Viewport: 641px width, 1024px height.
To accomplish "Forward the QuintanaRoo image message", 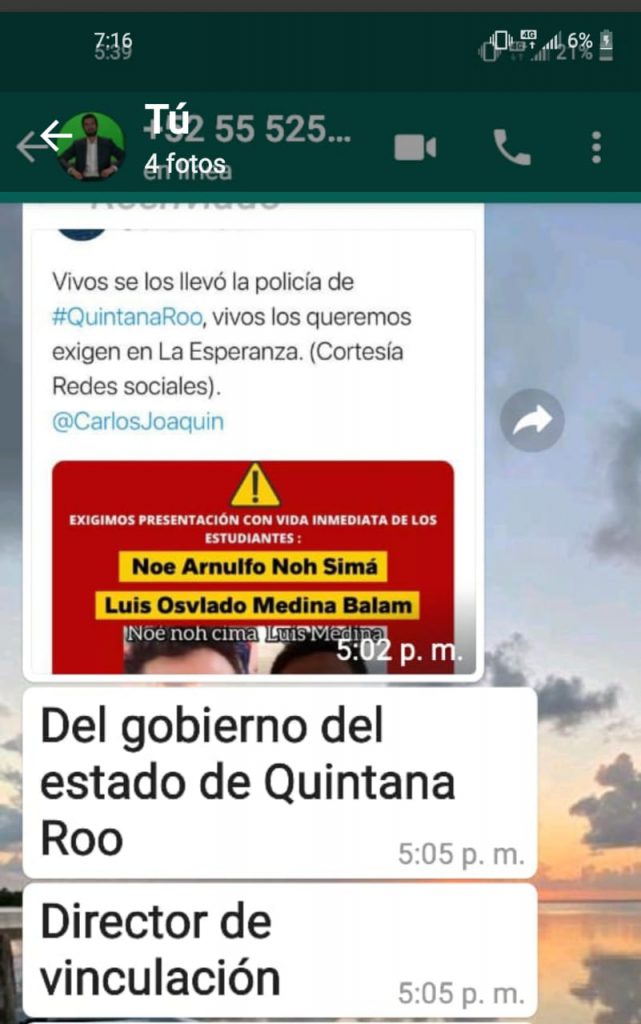I will point(532,420).
